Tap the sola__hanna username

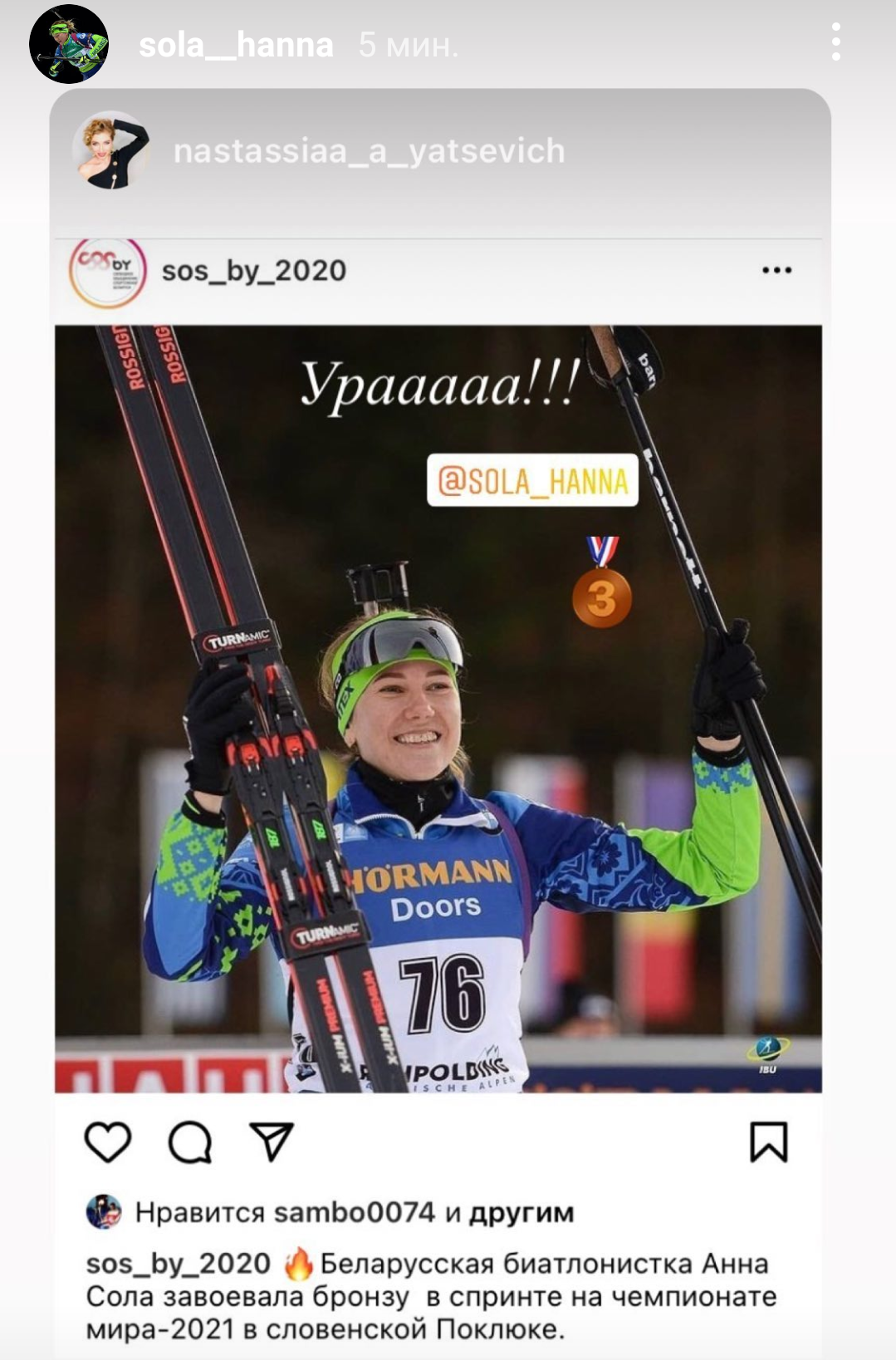(x=236, y=45)
